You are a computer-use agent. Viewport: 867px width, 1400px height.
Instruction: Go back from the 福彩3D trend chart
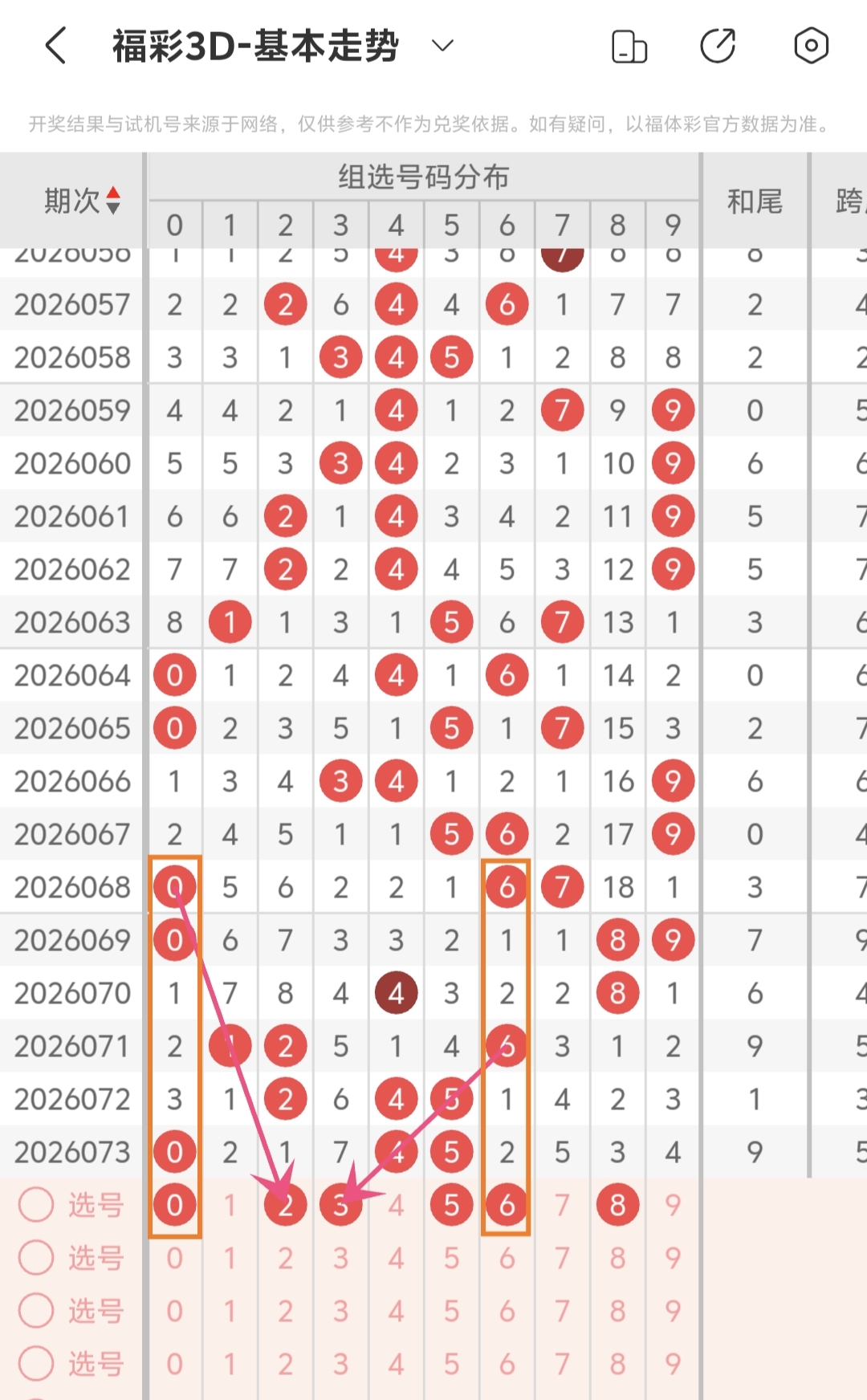pos(55,46)
